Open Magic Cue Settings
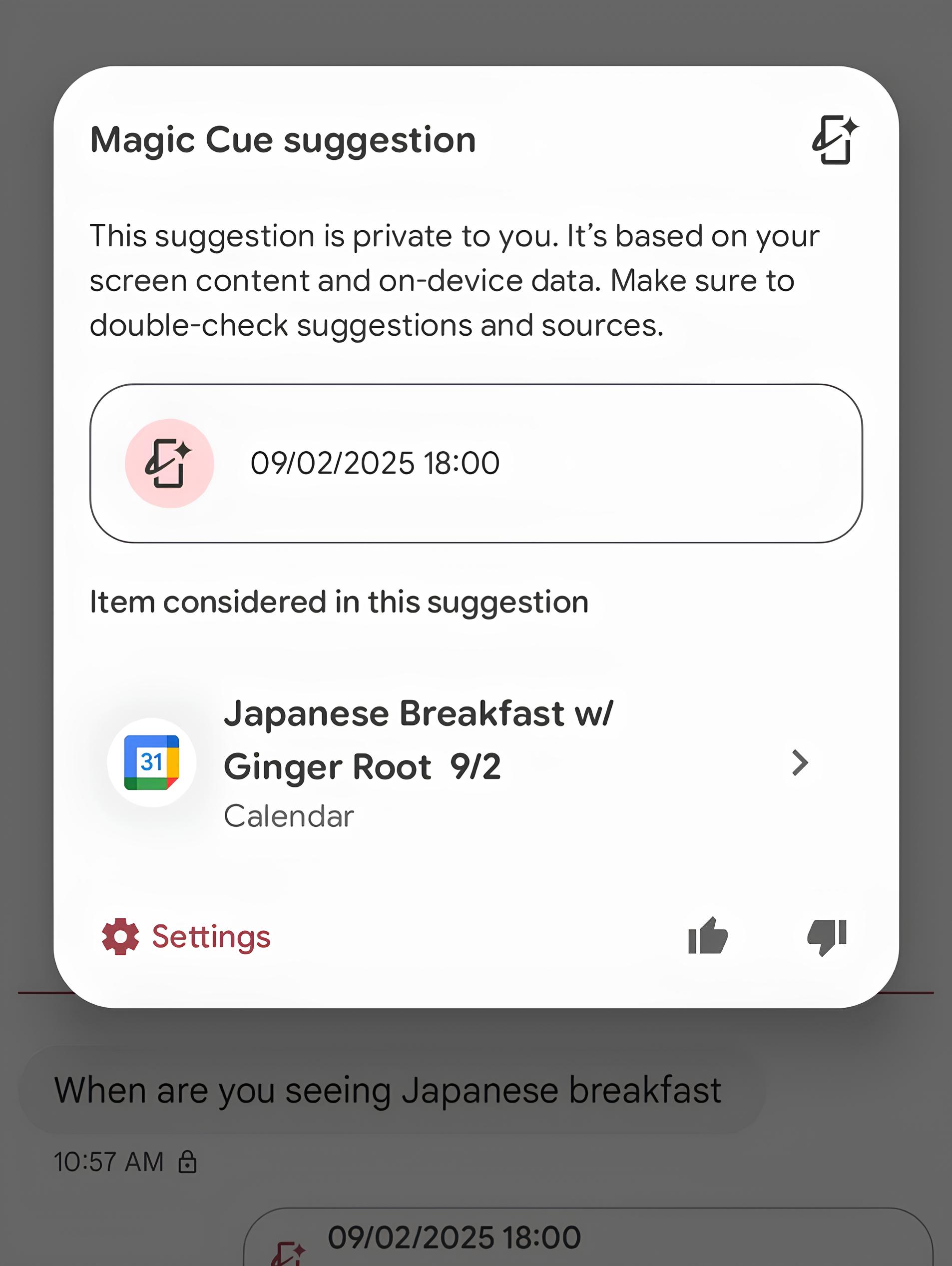This screenshot has width=952, height=1266. click(x=186, y=937)
